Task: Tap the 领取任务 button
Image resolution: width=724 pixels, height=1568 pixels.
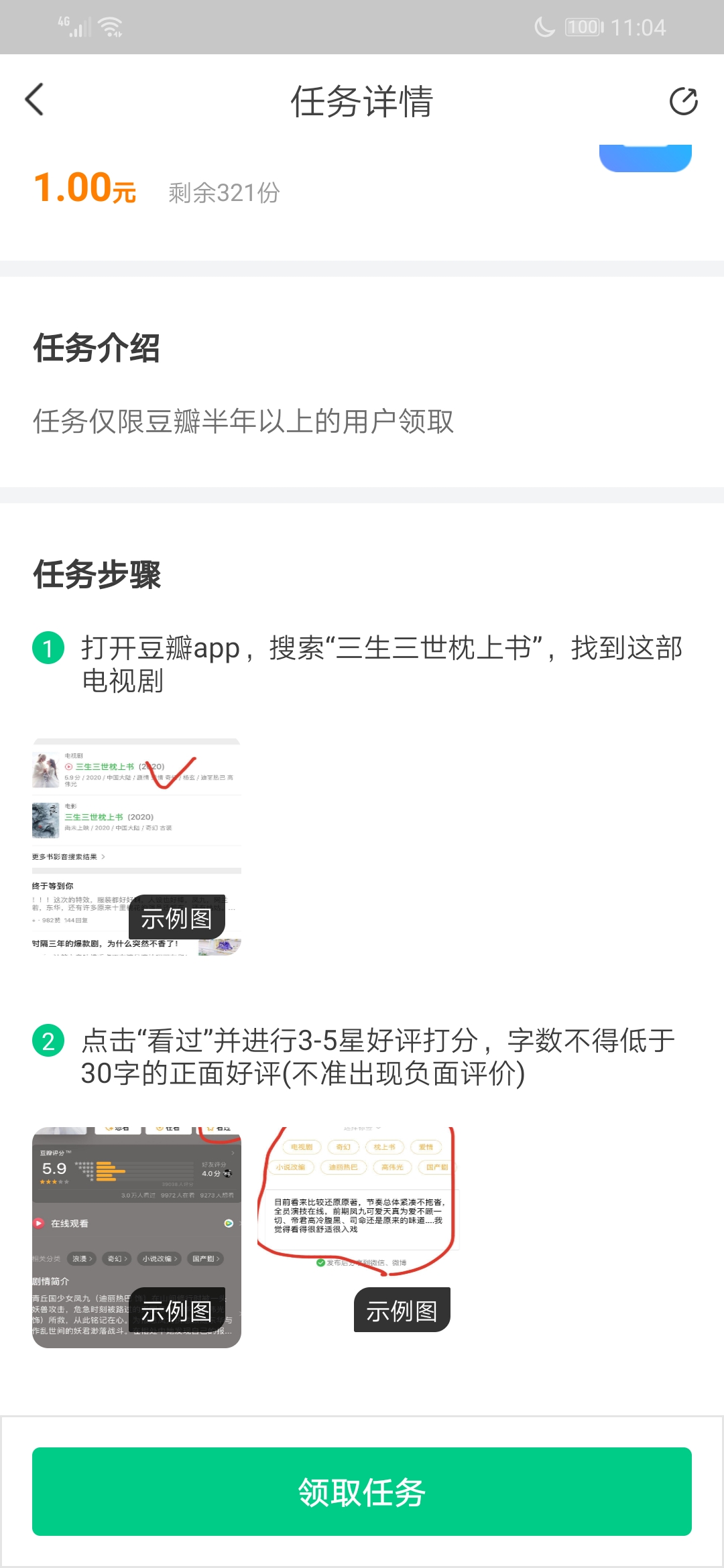Action: [x=362, y=1492]
